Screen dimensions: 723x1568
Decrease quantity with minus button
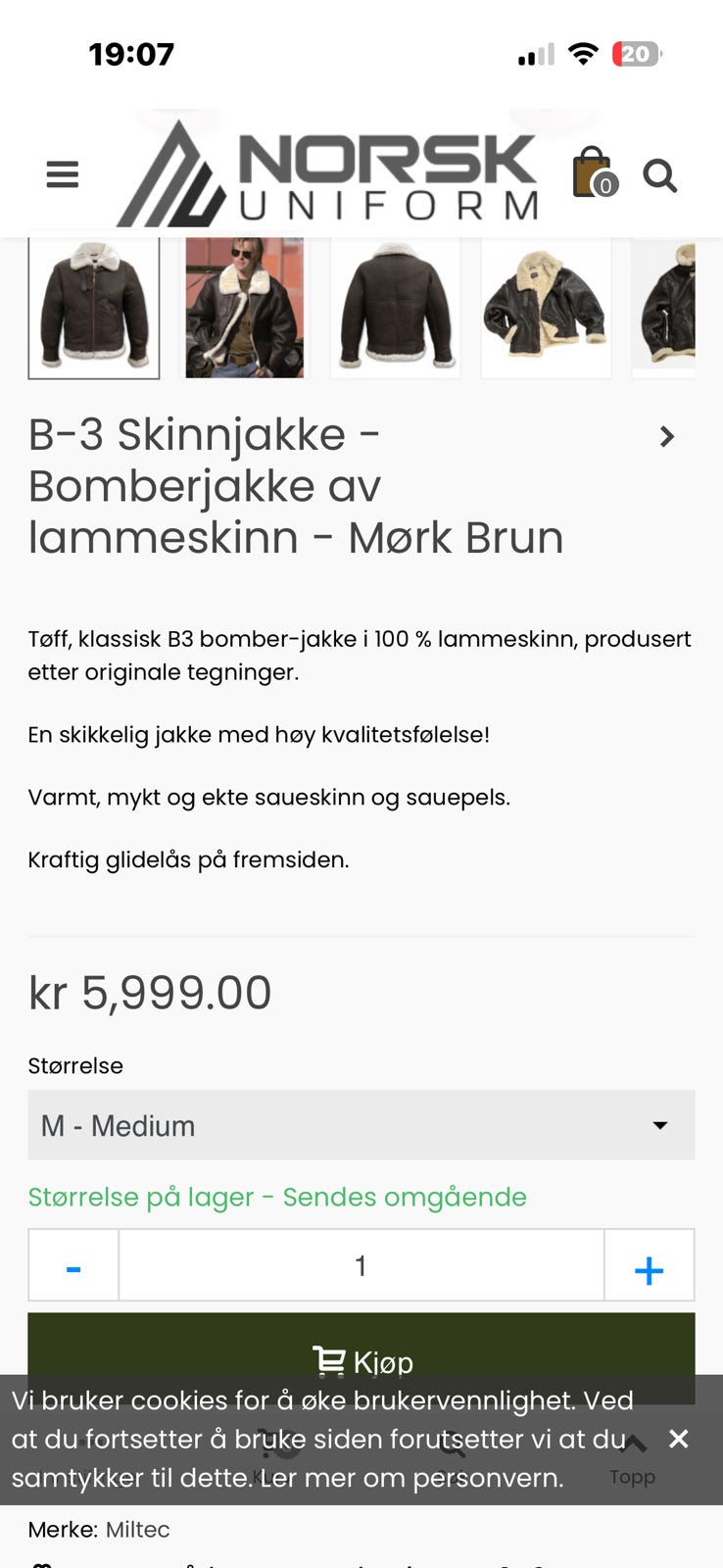click(73, 1265)
